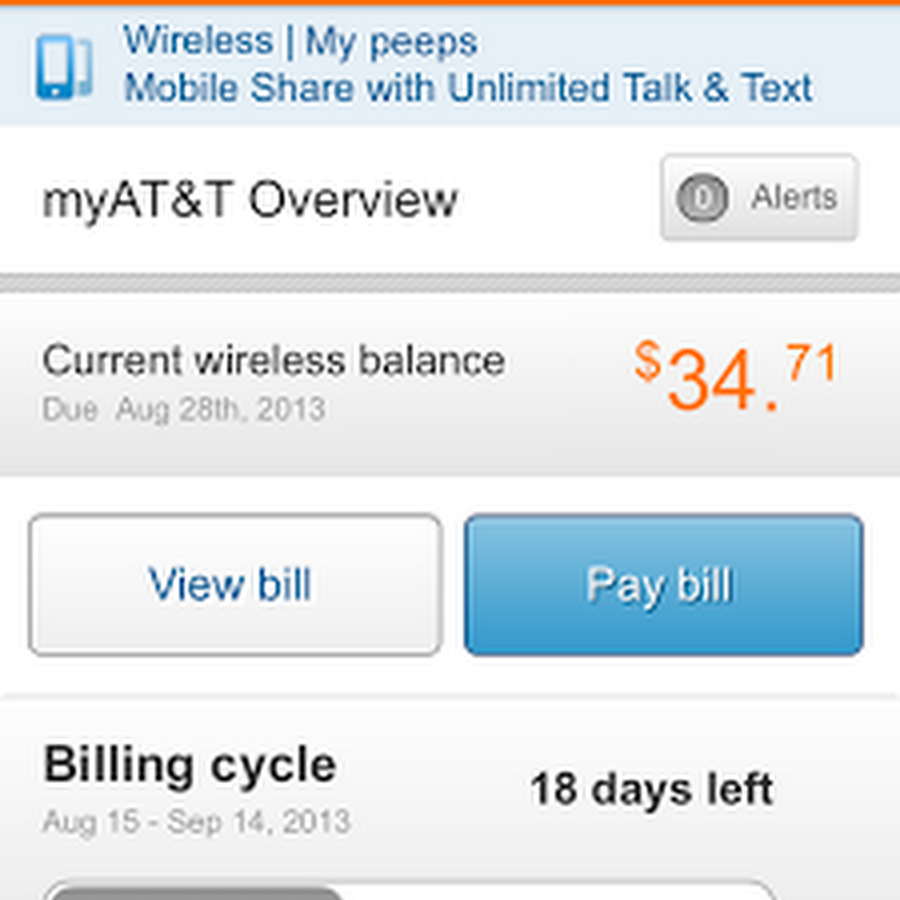Tap View bill
This screenshot has width=900, height=900.
(x=234, y=585)
